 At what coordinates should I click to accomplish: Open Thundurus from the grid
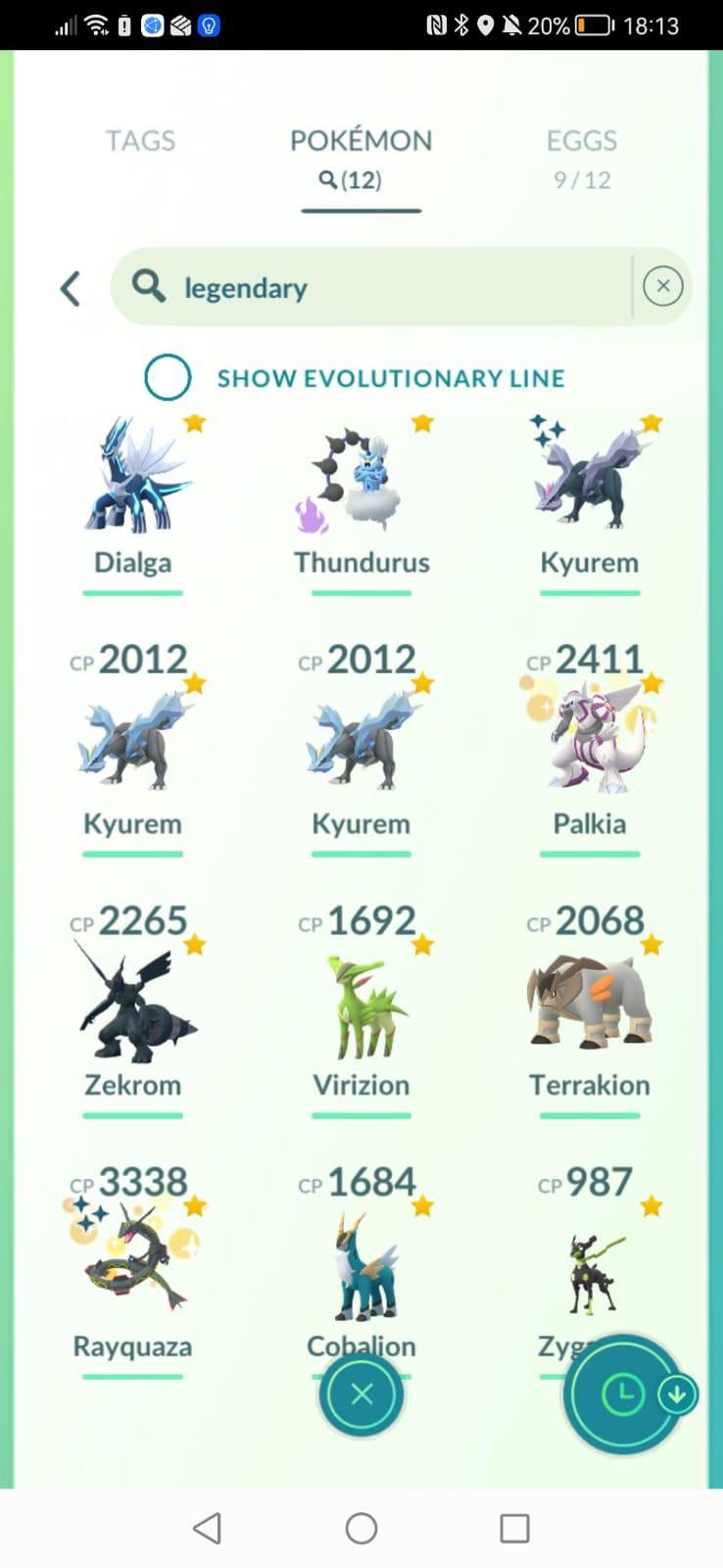tap(361, 490)
